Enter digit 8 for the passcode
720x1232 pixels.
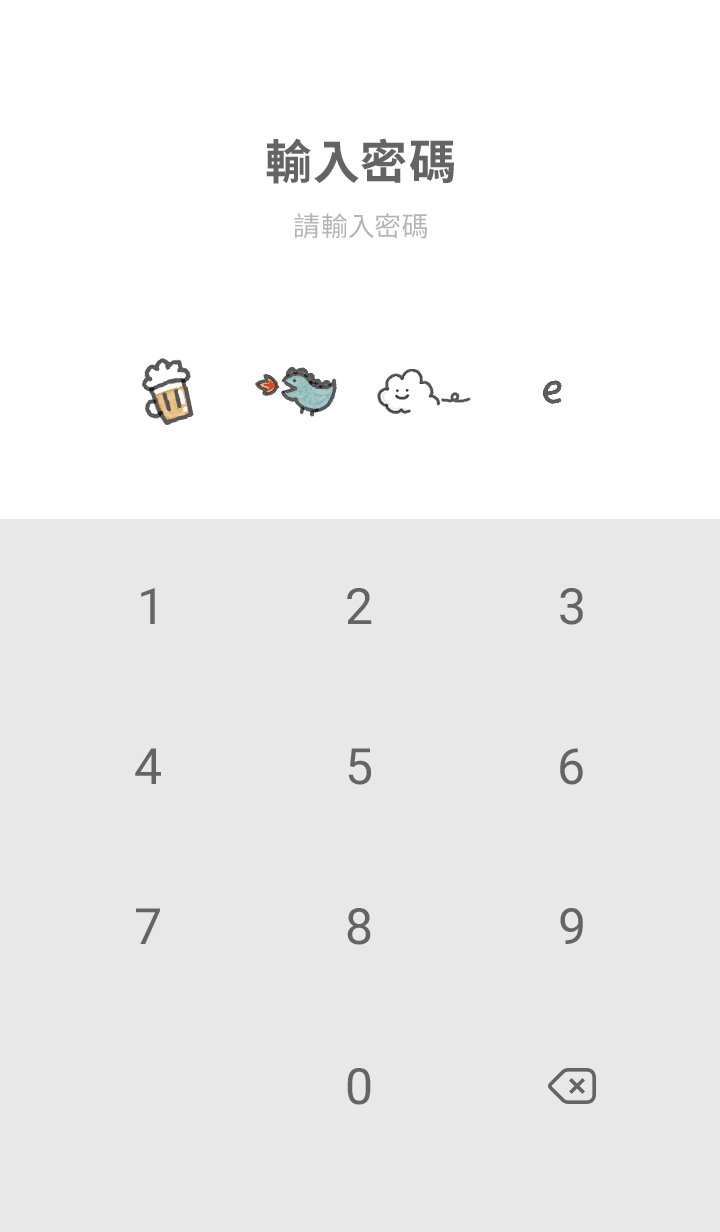pos(359,927)
